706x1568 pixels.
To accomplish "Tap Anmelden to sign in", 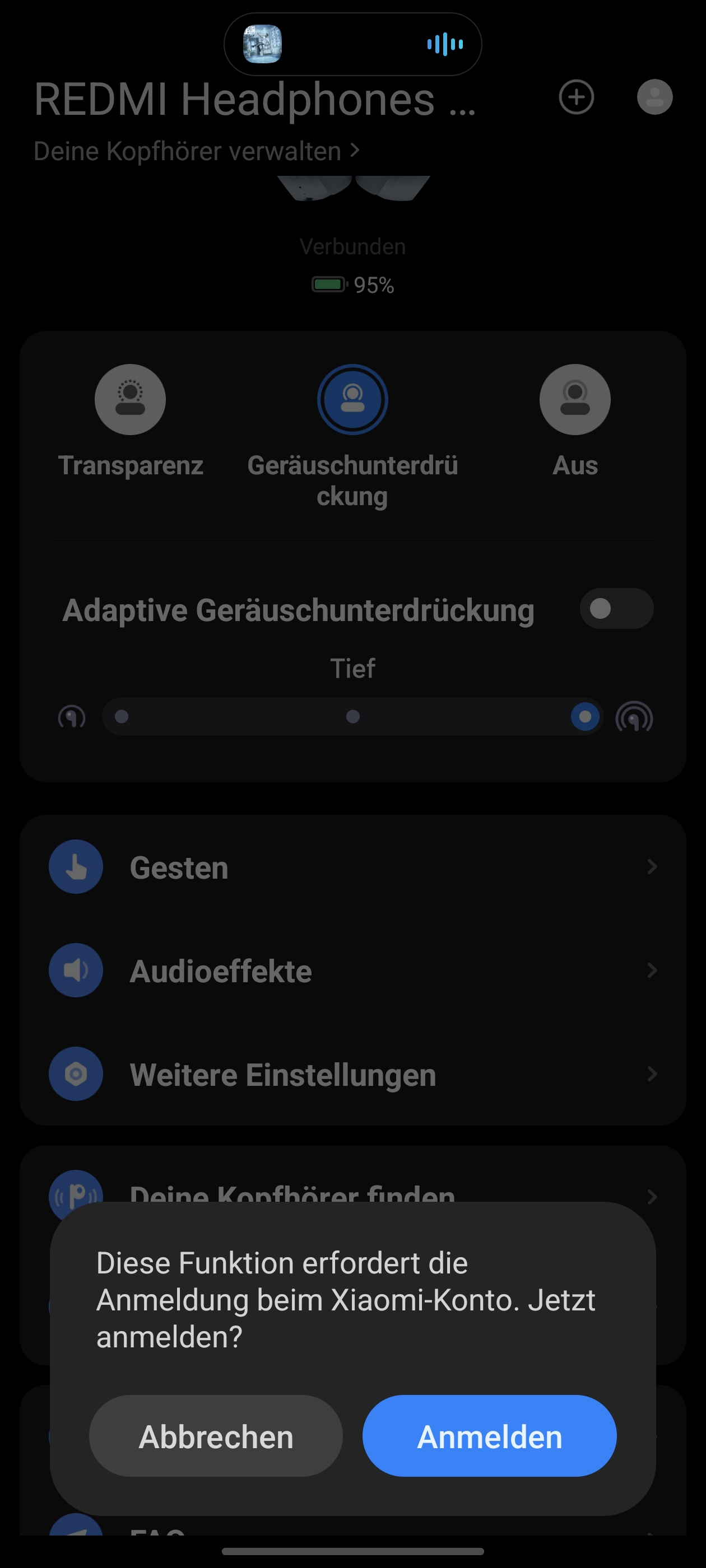I will [x=489, y=1435].
